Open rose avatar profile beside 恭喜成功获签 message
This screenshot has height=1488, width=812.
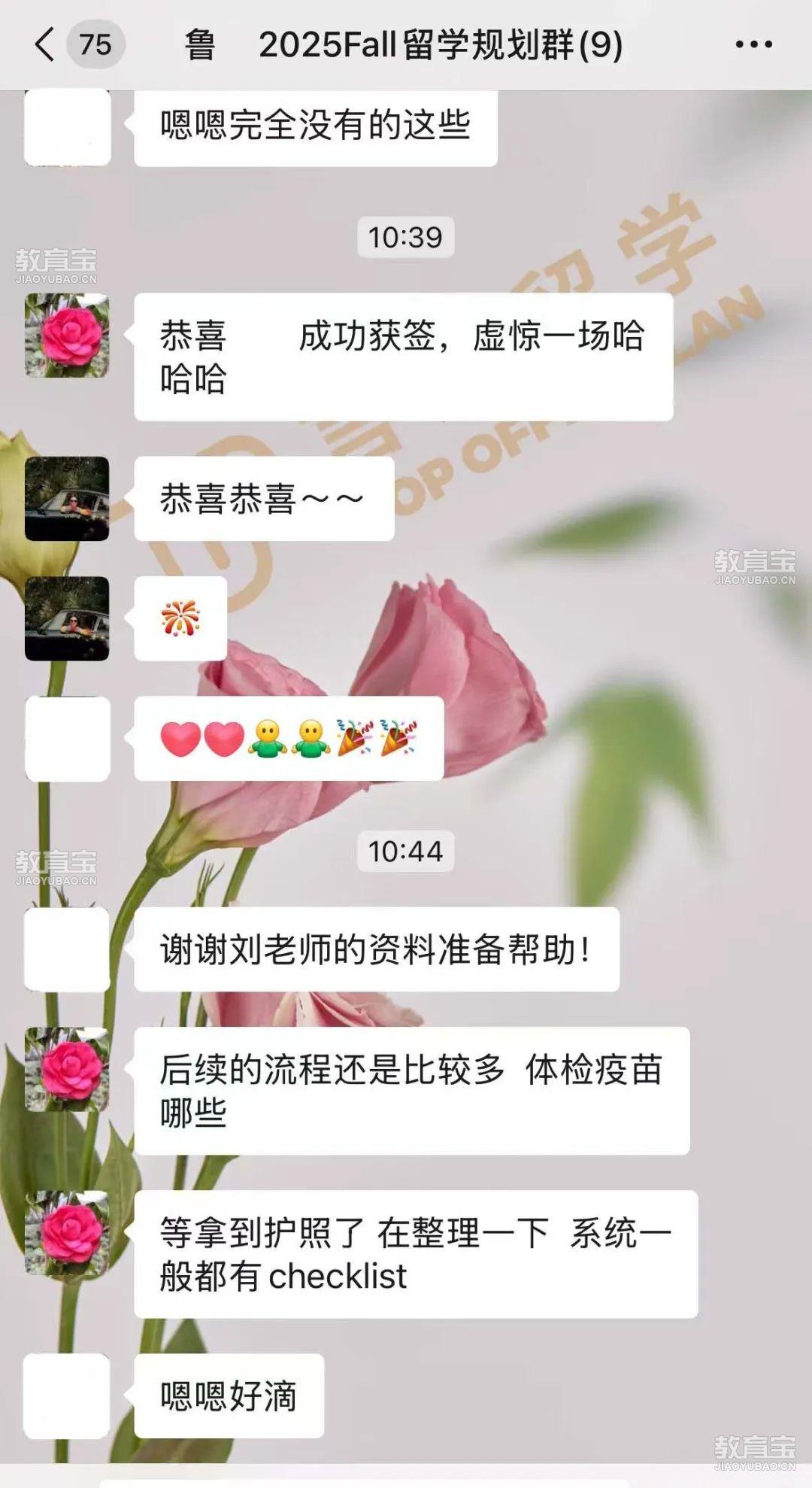point(67,336)
